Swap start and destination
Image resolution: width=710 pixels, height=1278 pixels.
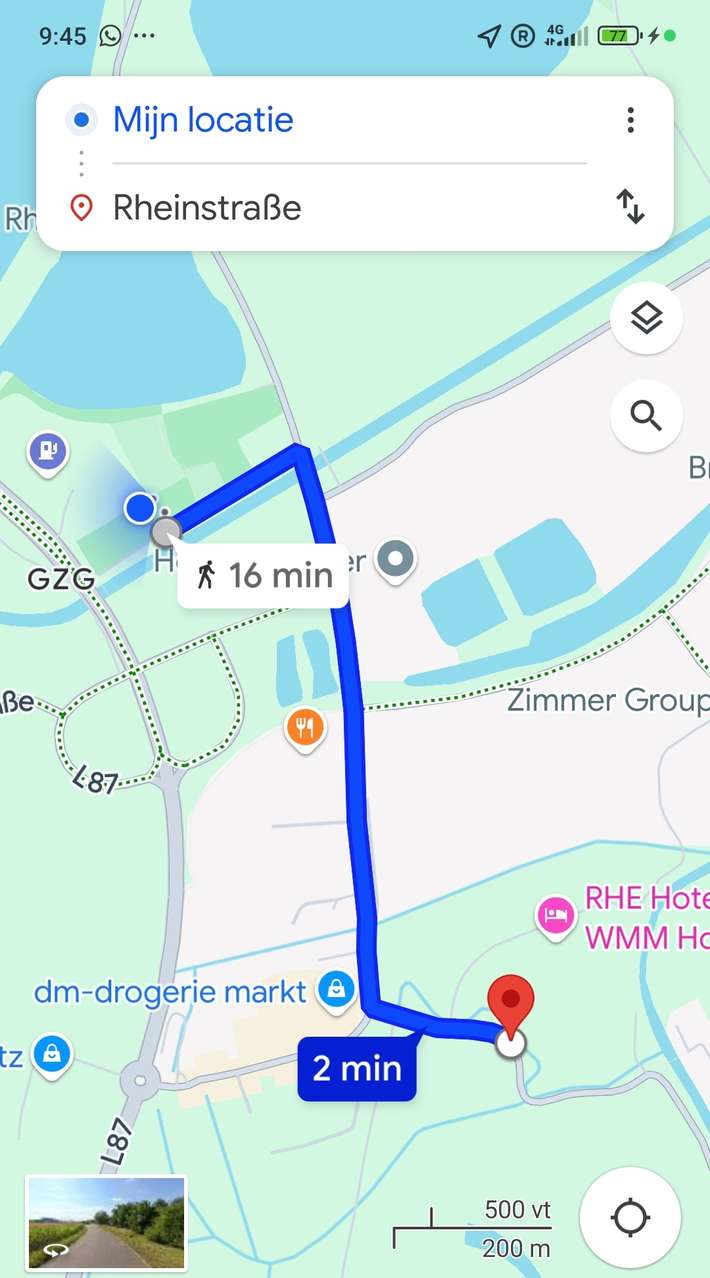coord(630,207)
